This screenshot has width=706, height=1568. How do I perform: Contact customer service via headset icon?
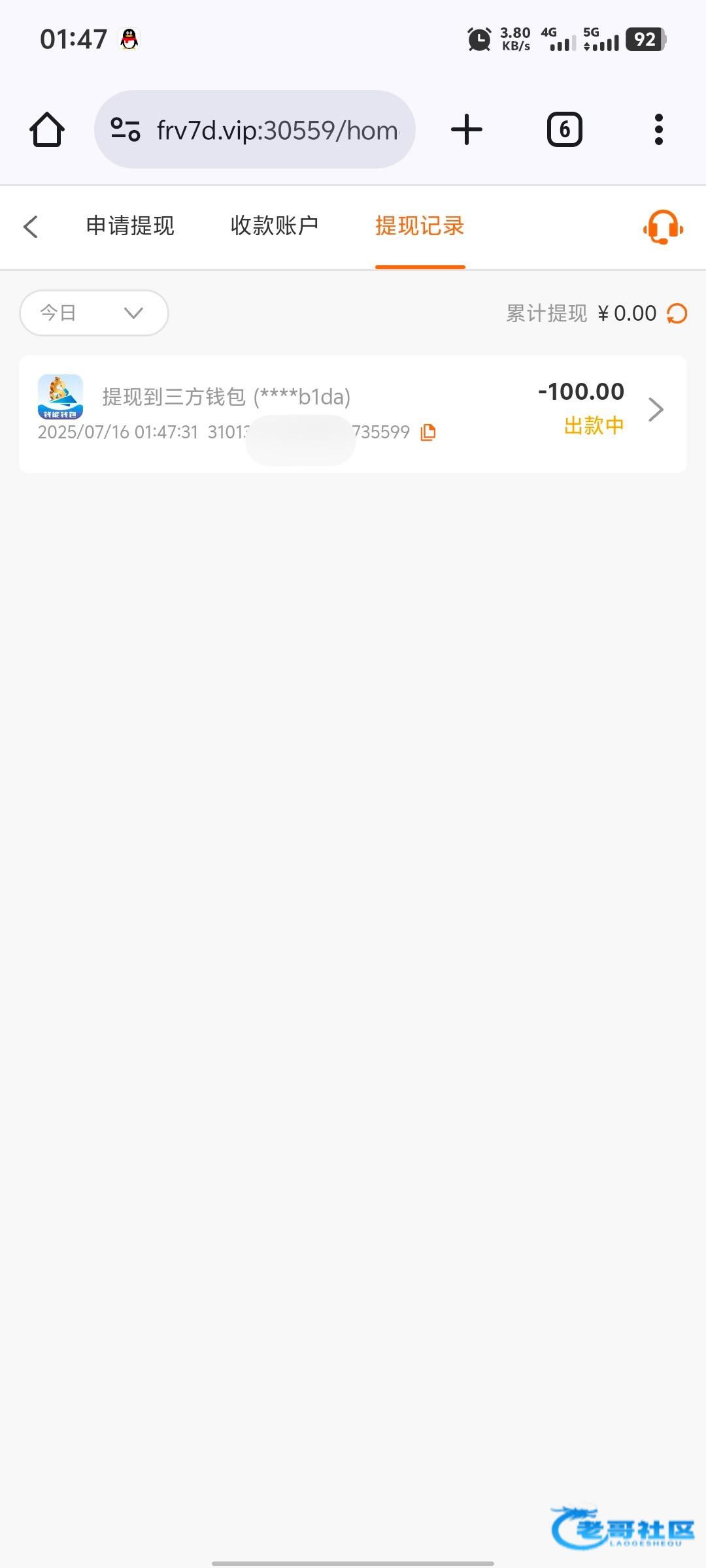[663, 227]
